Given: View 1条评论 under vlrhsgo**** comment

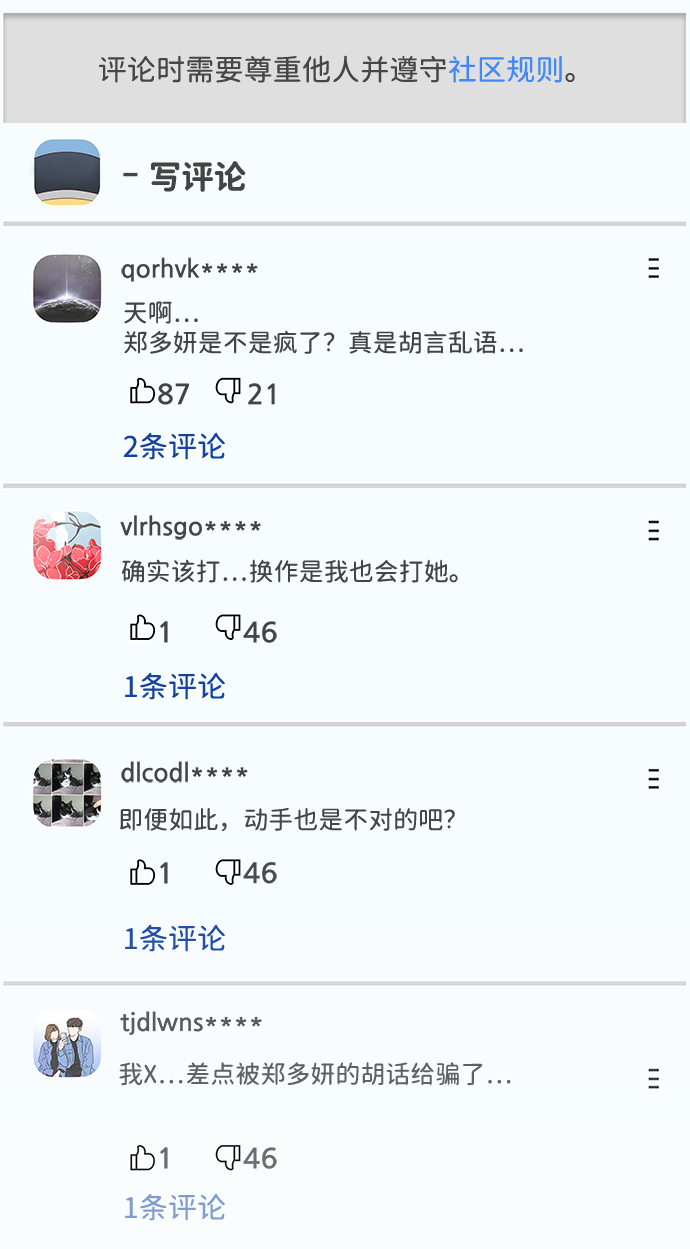Looking at the screenshot, I should [x=174, y=686].
